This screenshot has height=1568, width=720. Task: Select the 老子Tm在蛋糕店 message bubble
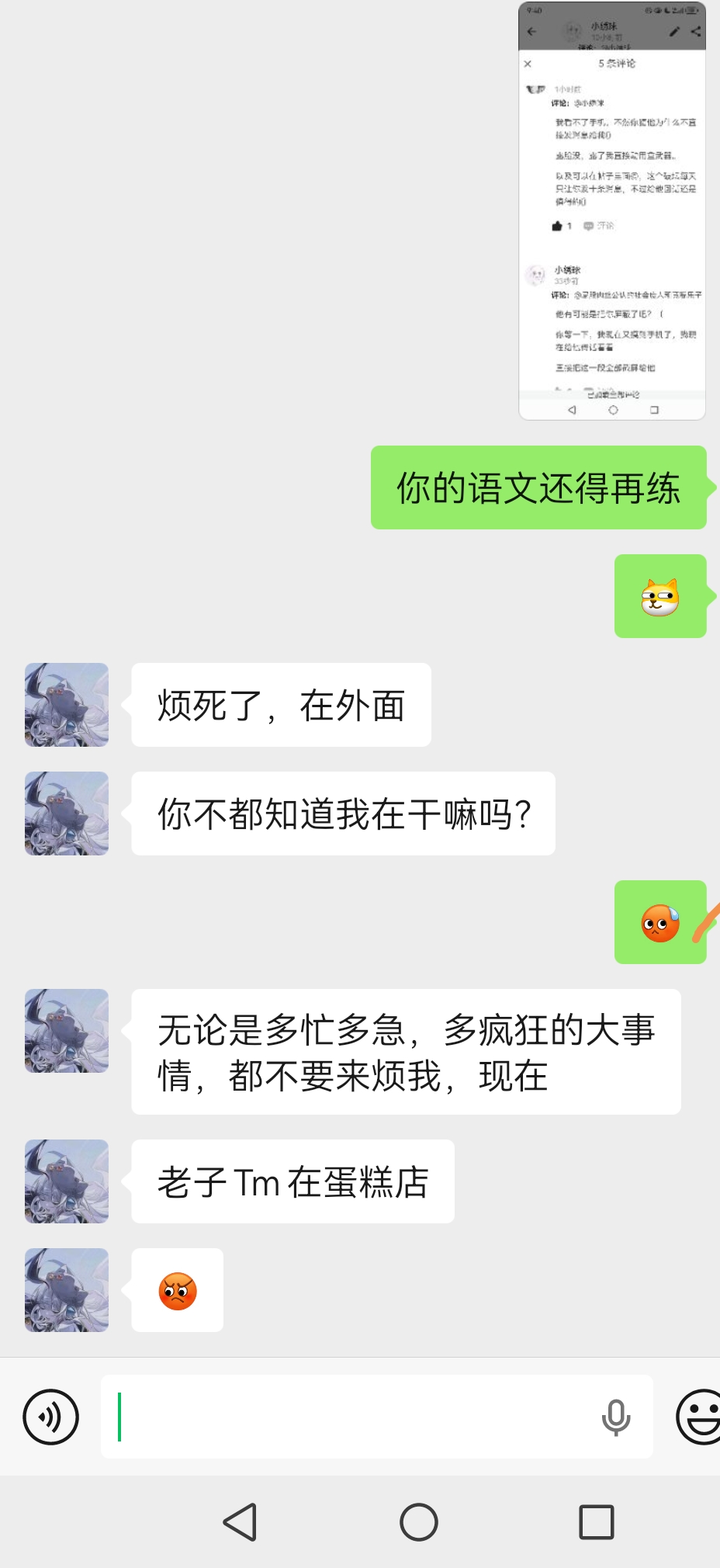(x=292, y=1181)
